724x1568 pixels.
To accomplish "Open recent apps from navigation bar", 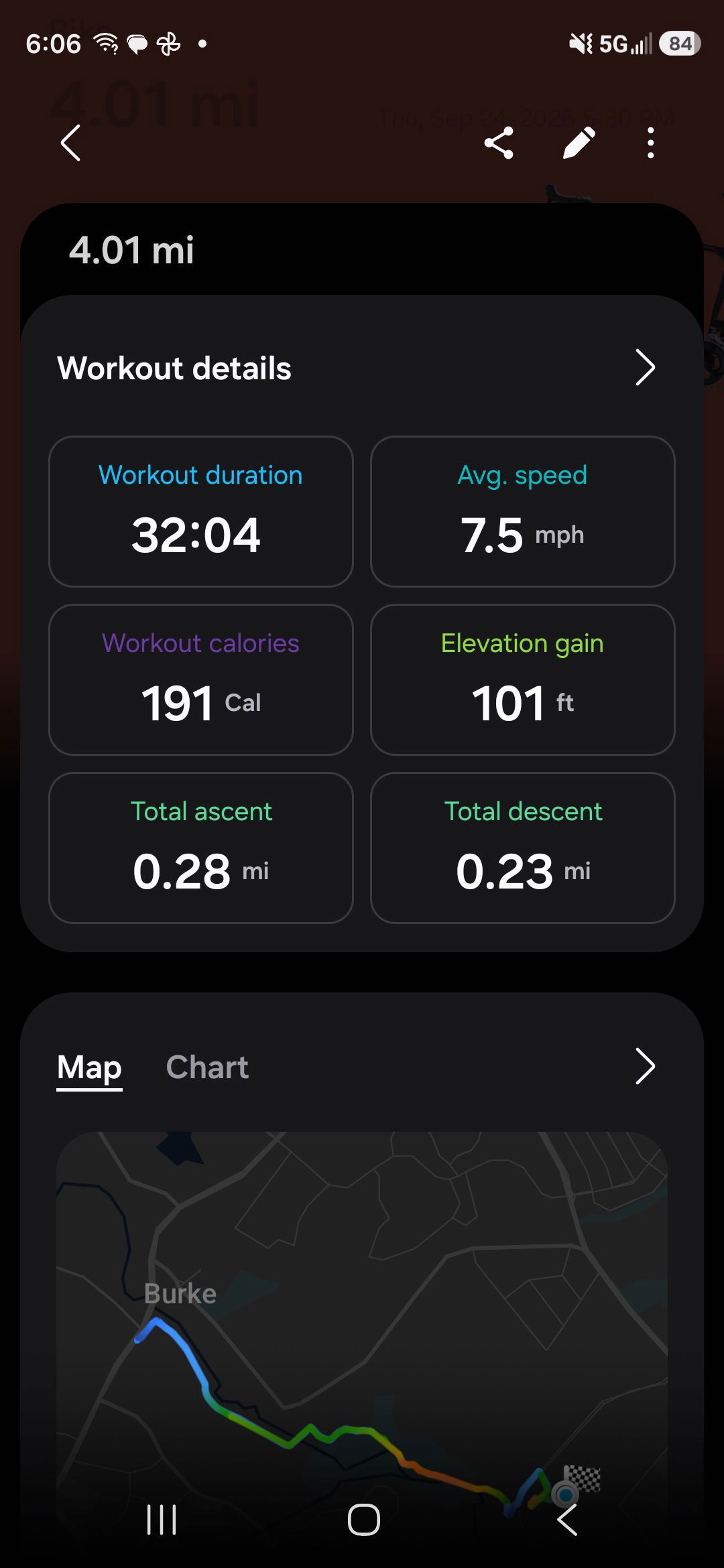I will (x=162, y=1520).
